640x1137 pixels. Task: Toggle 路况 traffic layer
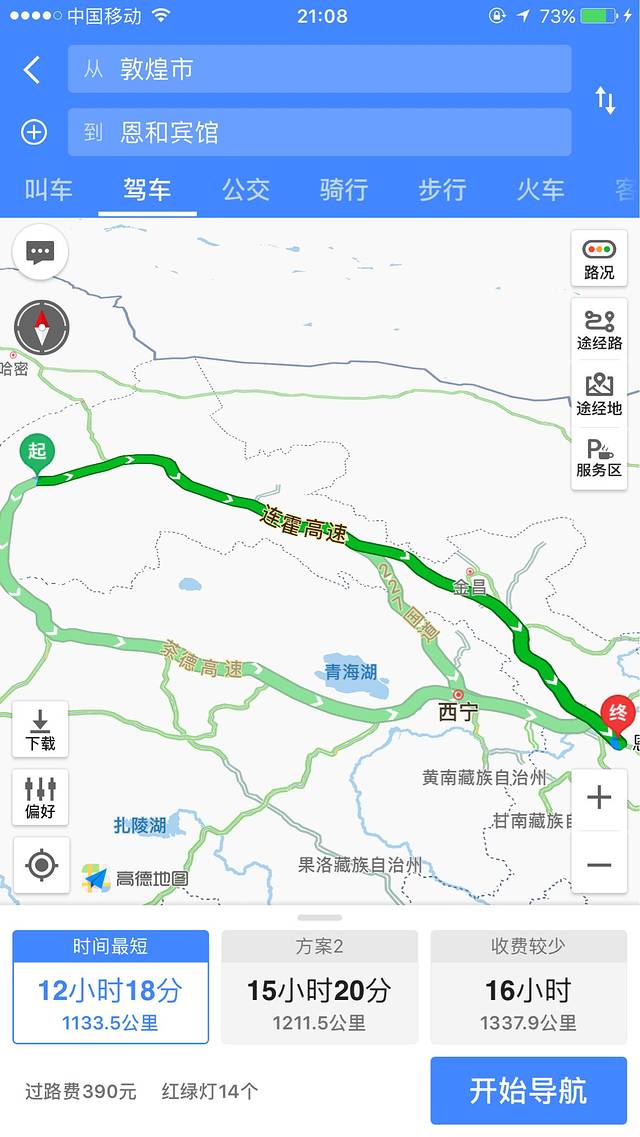pyautogui.click(x=599, y=259)
